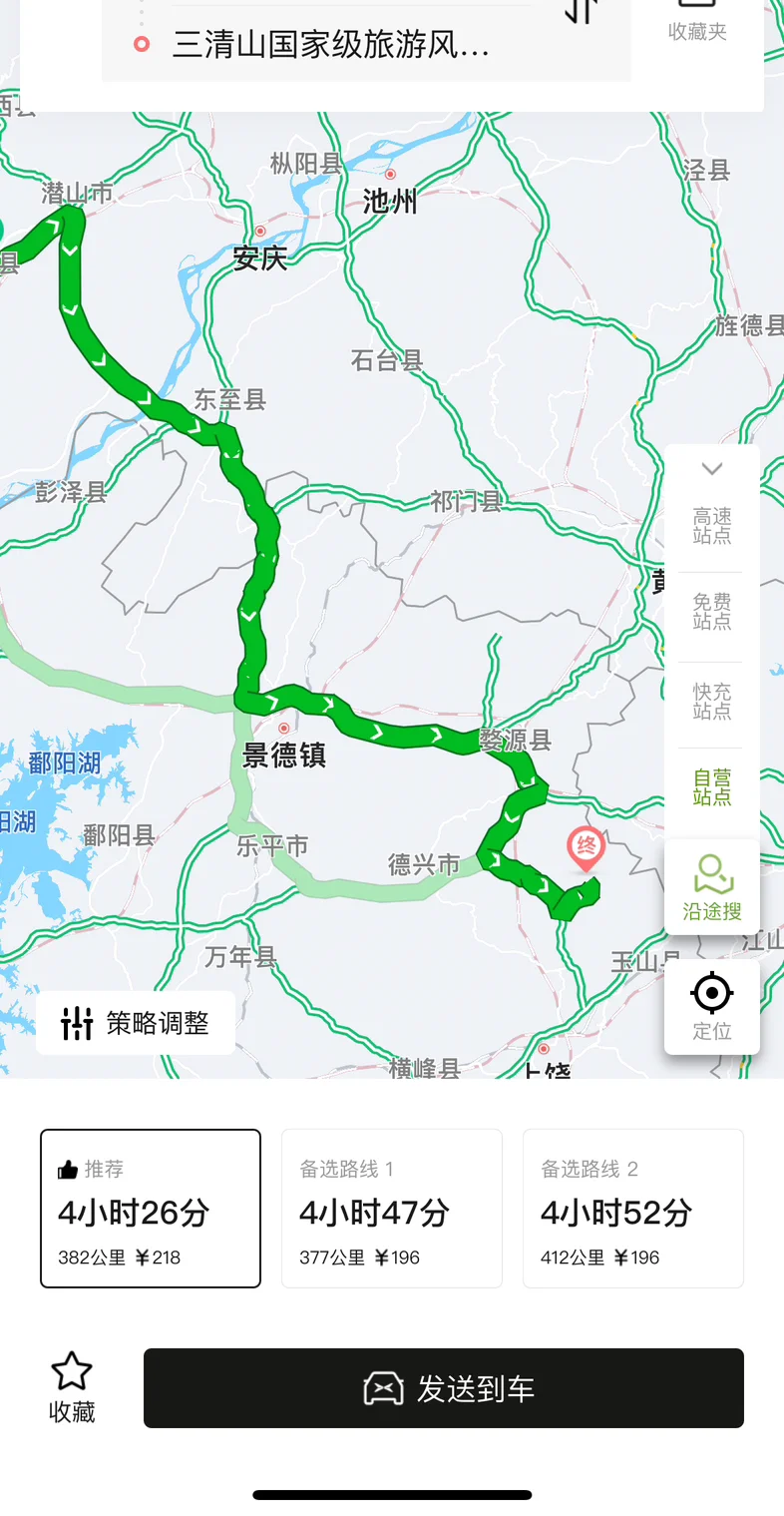
Task: Tap 定位 to locate current position
Action: pyautogui.click(x=712, y=1007)
